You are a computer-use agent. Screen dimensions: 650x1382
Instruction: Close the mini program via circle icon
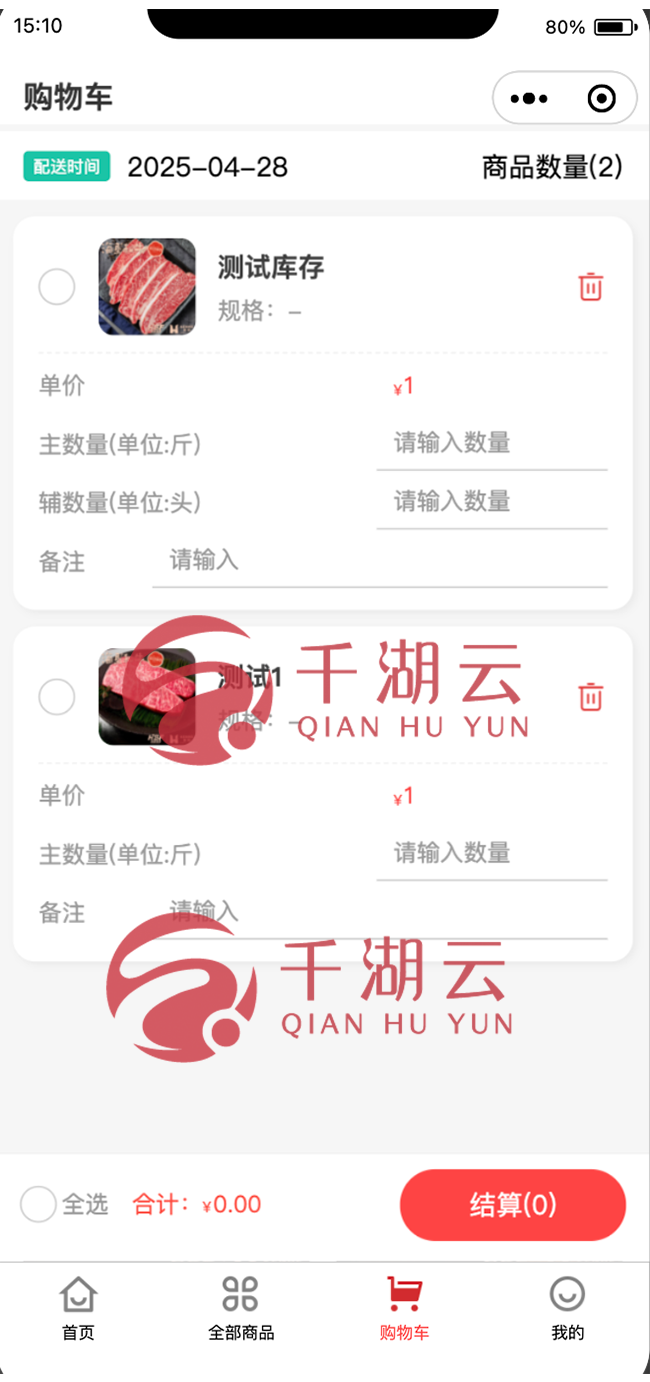pos(601,98)
